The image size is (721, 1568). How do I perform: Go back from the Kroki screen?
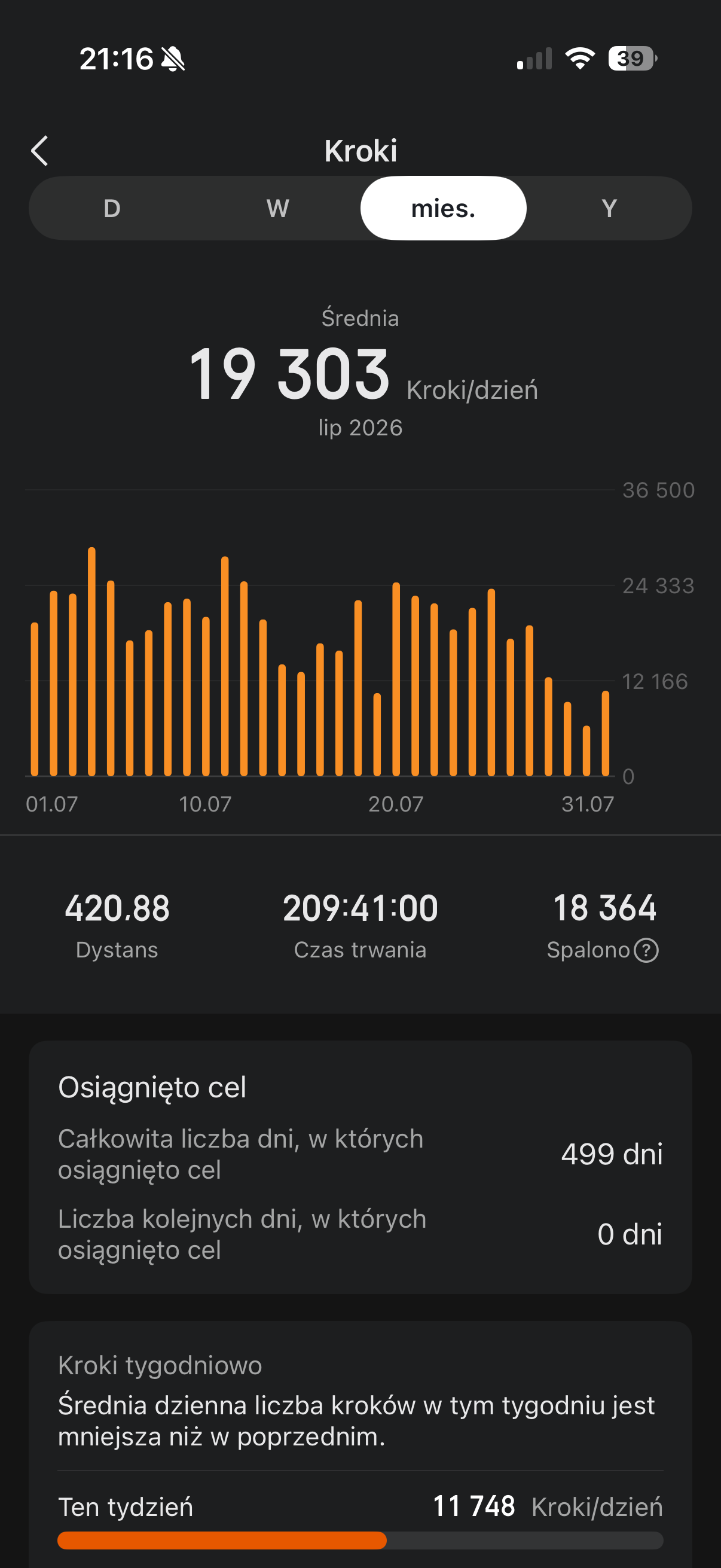pos(39,151)
